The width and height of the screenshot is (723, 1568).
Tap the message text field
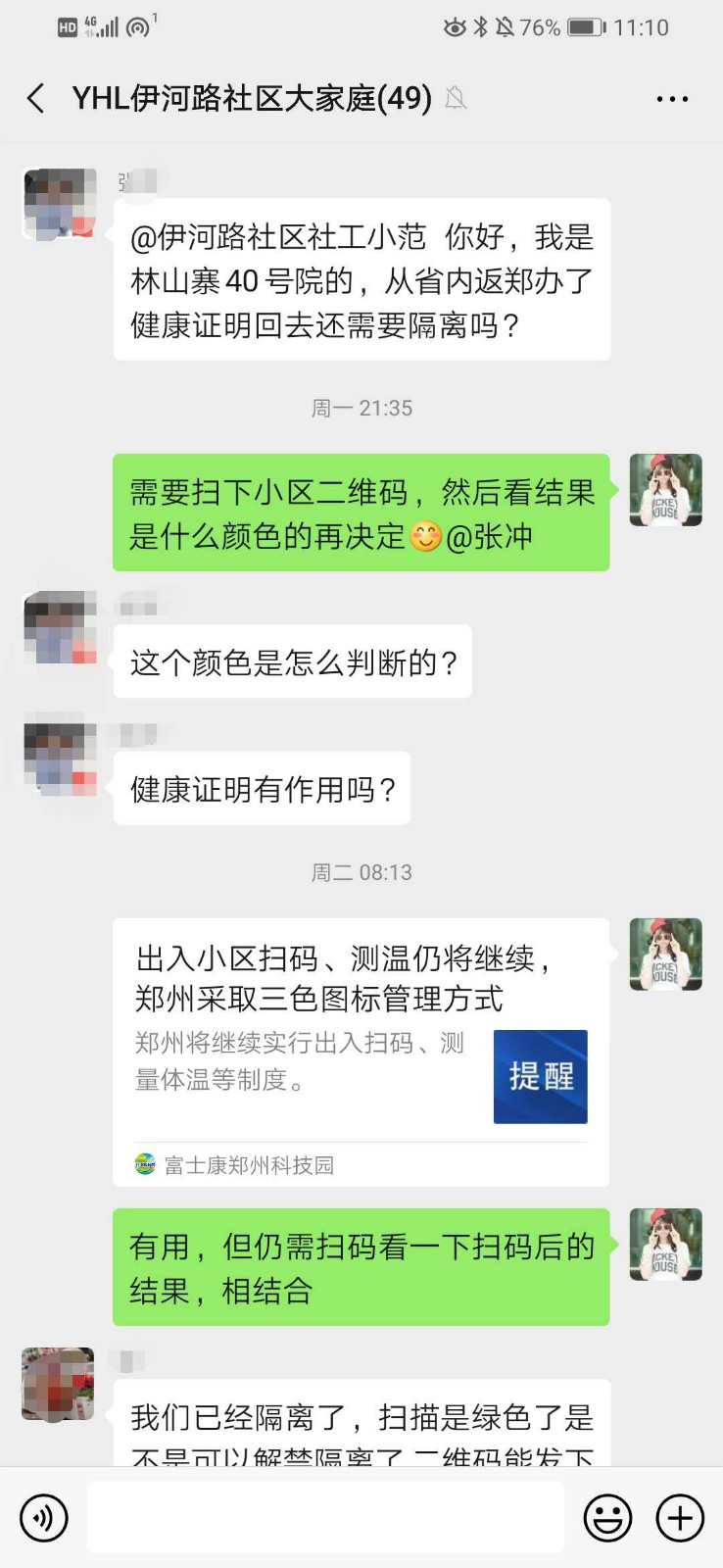(325, 1517)
